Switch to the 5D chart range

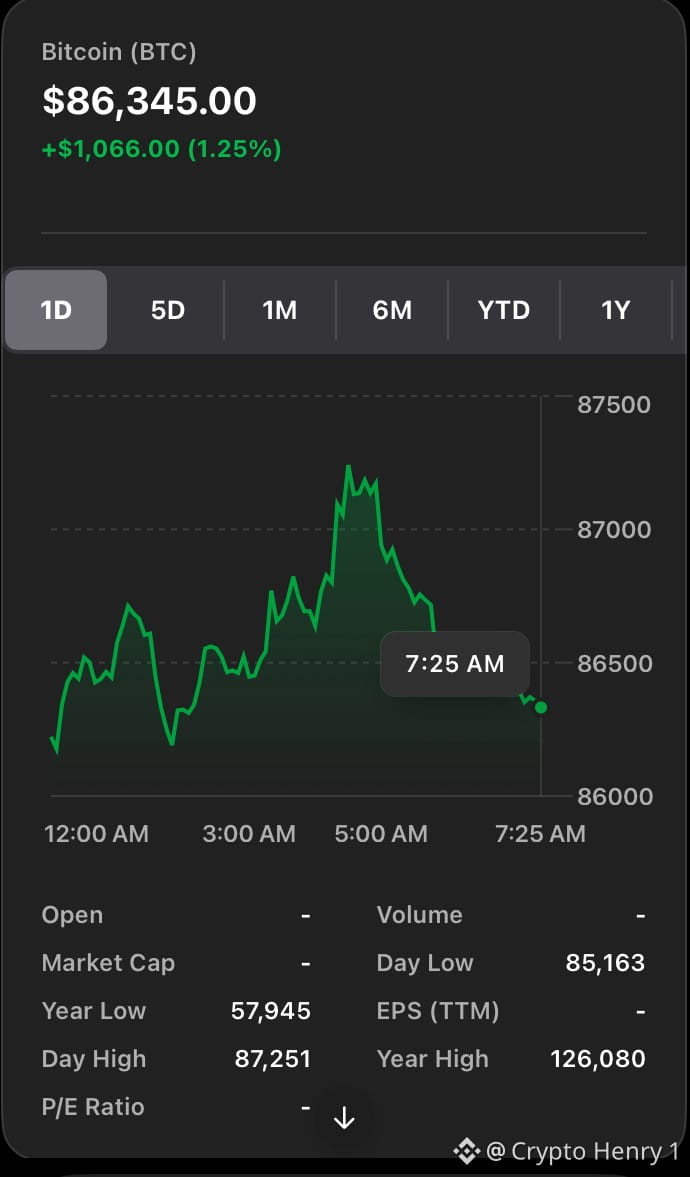tap(167, 310)
